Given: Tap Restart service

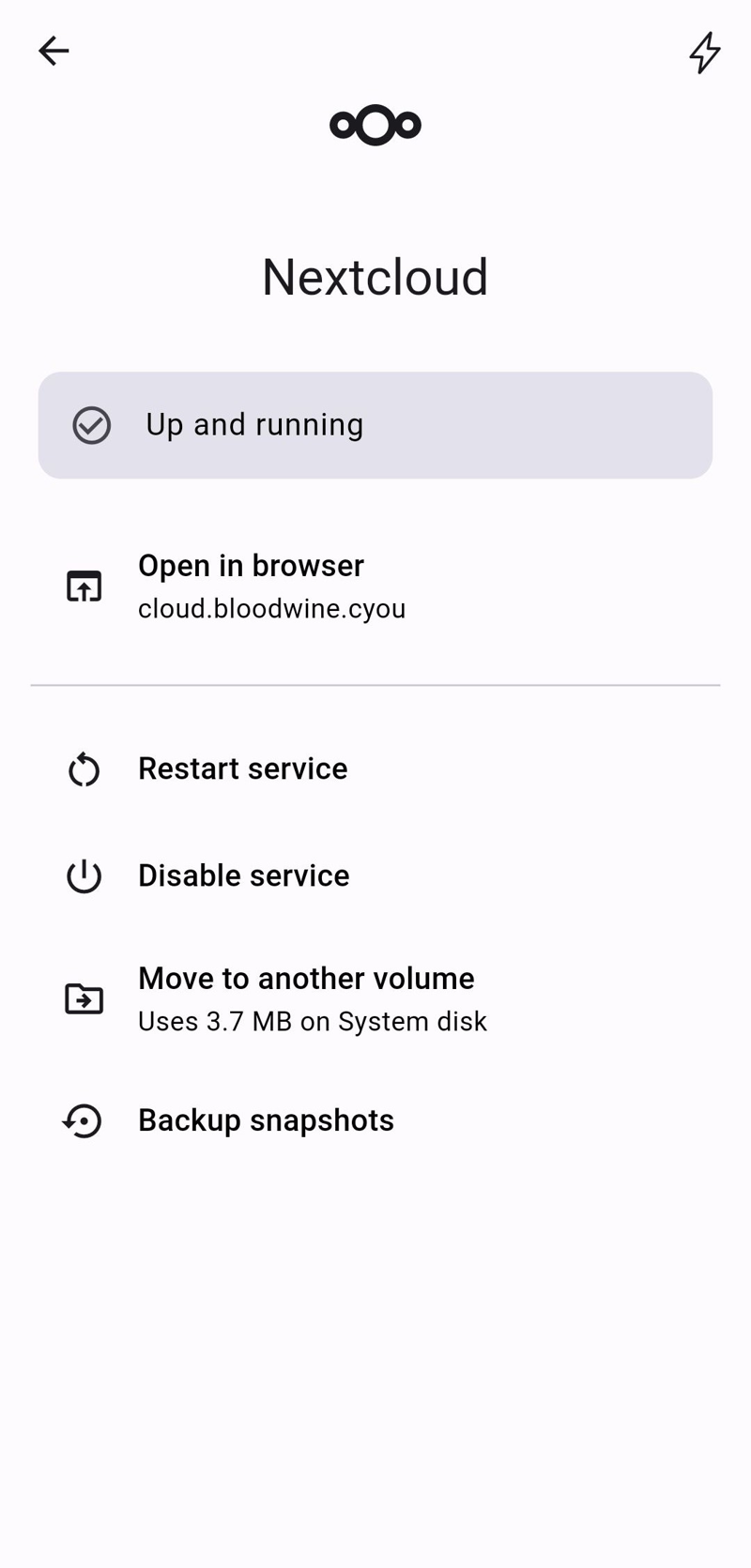Looking at the screenshot, I should click(x=242, y=769).
